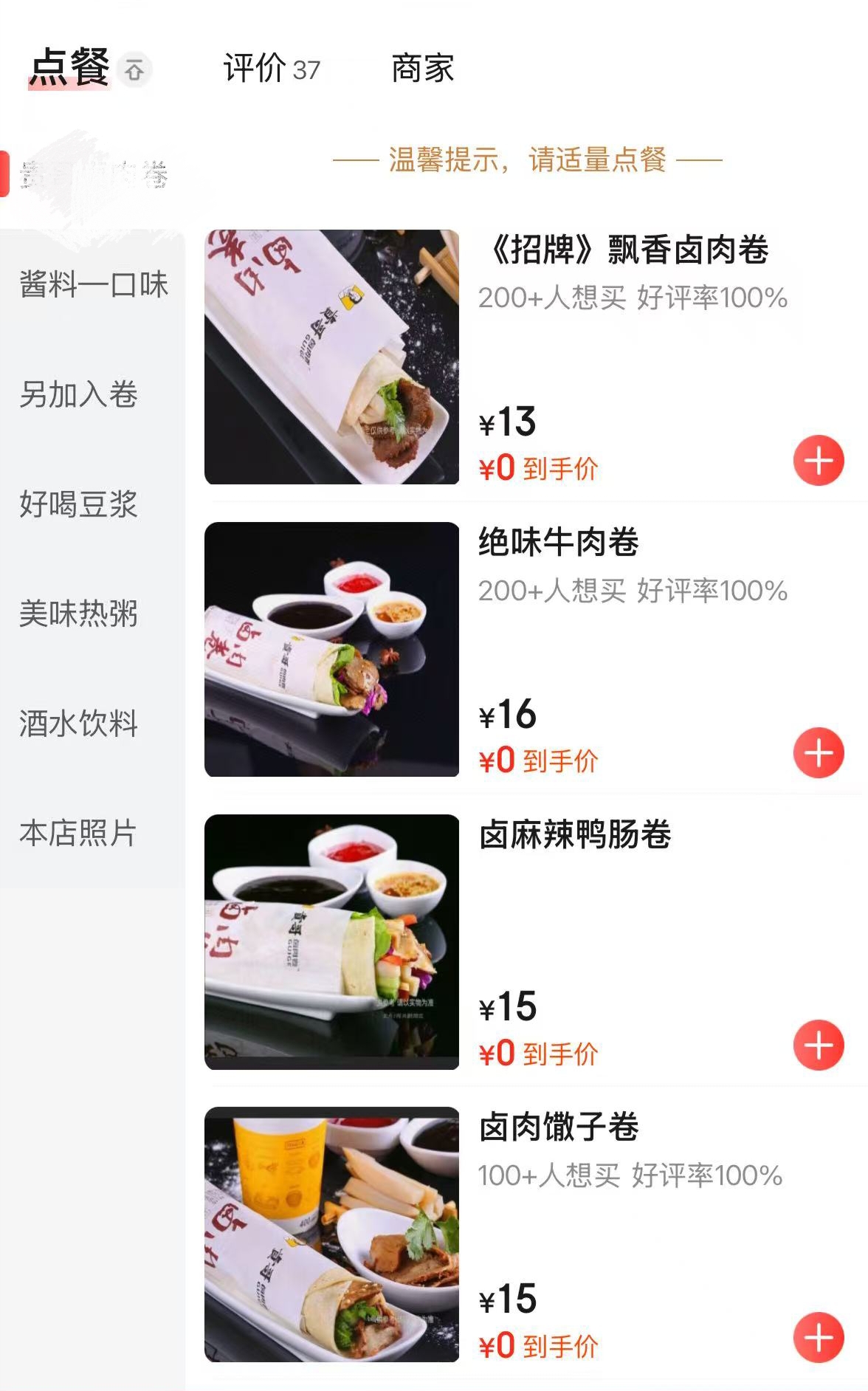The image size is (868, 1391).
Task: Open the 绝味牛肉卷 dish photo
Action: 331,650
